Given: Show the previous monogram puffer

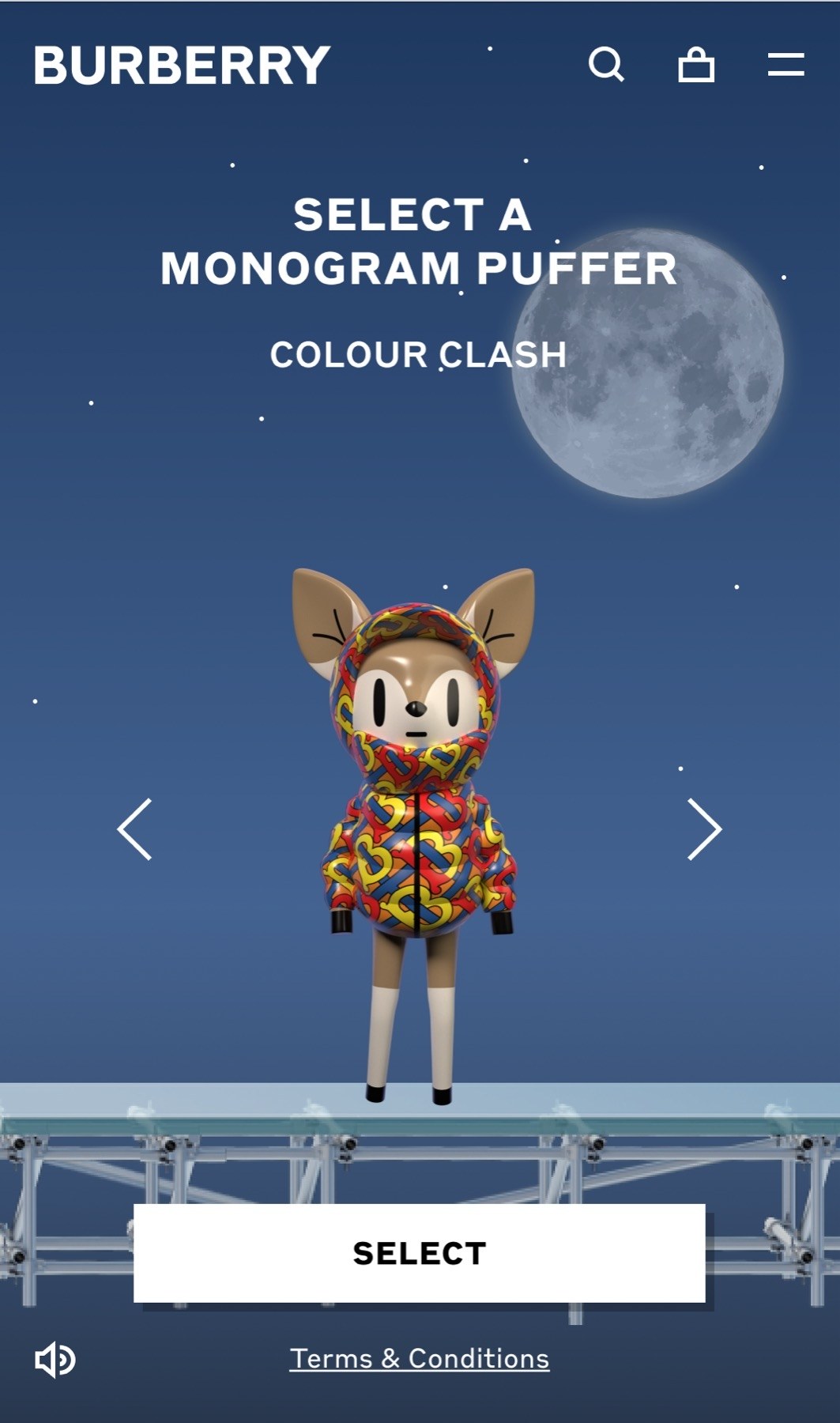Looking at the screenshot, I should click(x=135, y=829).
